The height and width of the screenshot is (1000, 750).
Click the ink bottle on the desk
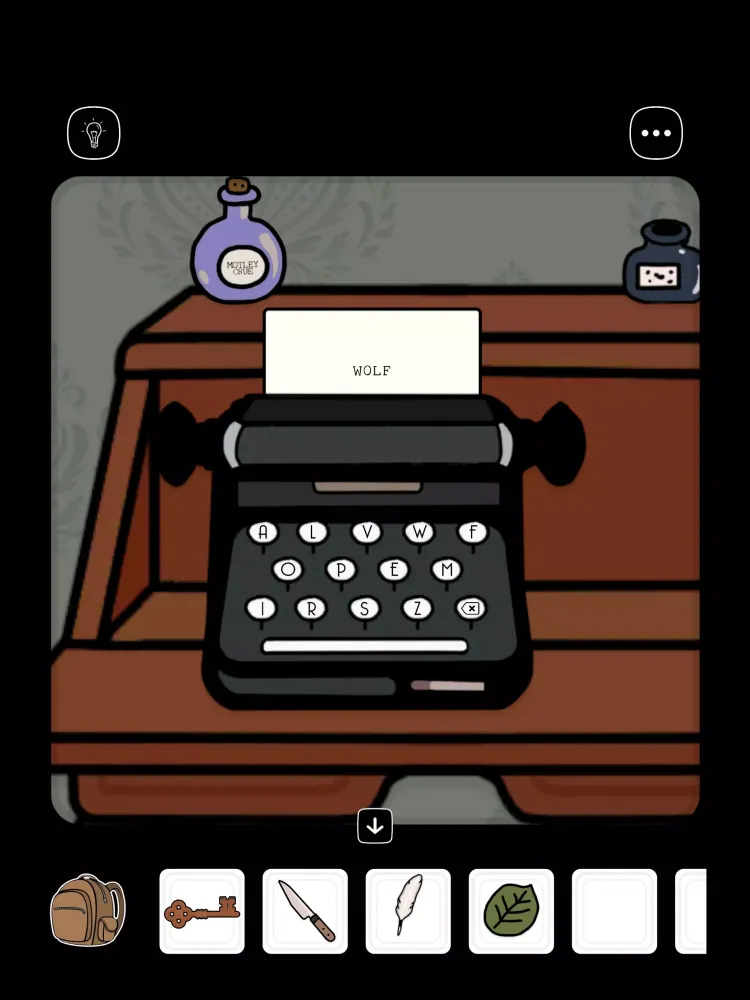click(x=662, y=265)
